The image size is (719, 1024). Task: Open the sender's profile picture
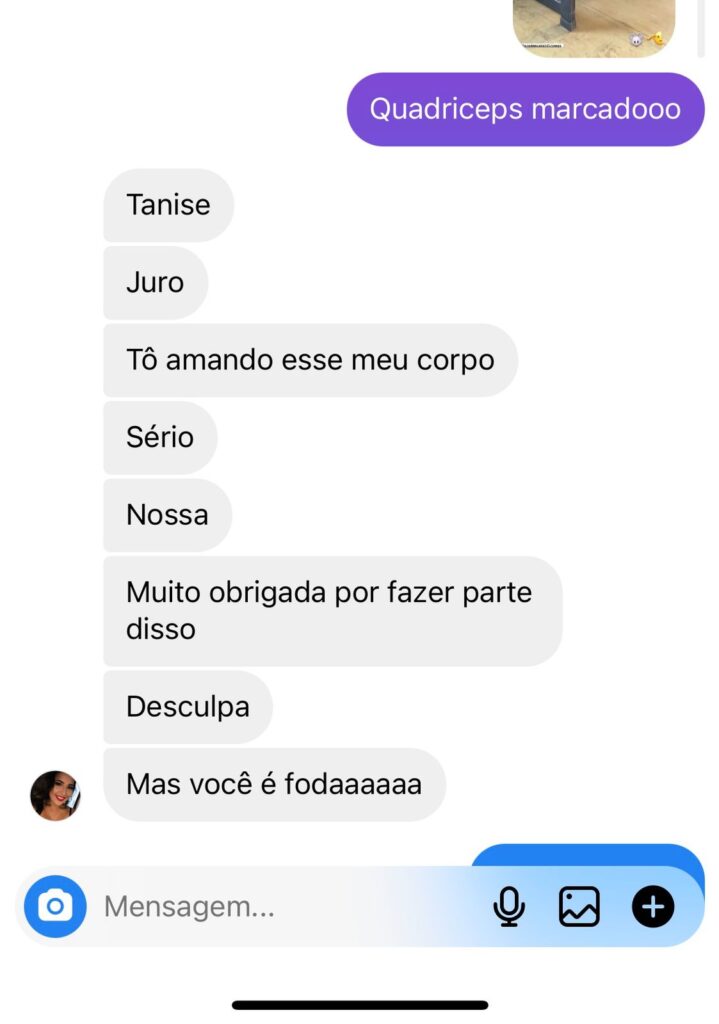(55, 796)
